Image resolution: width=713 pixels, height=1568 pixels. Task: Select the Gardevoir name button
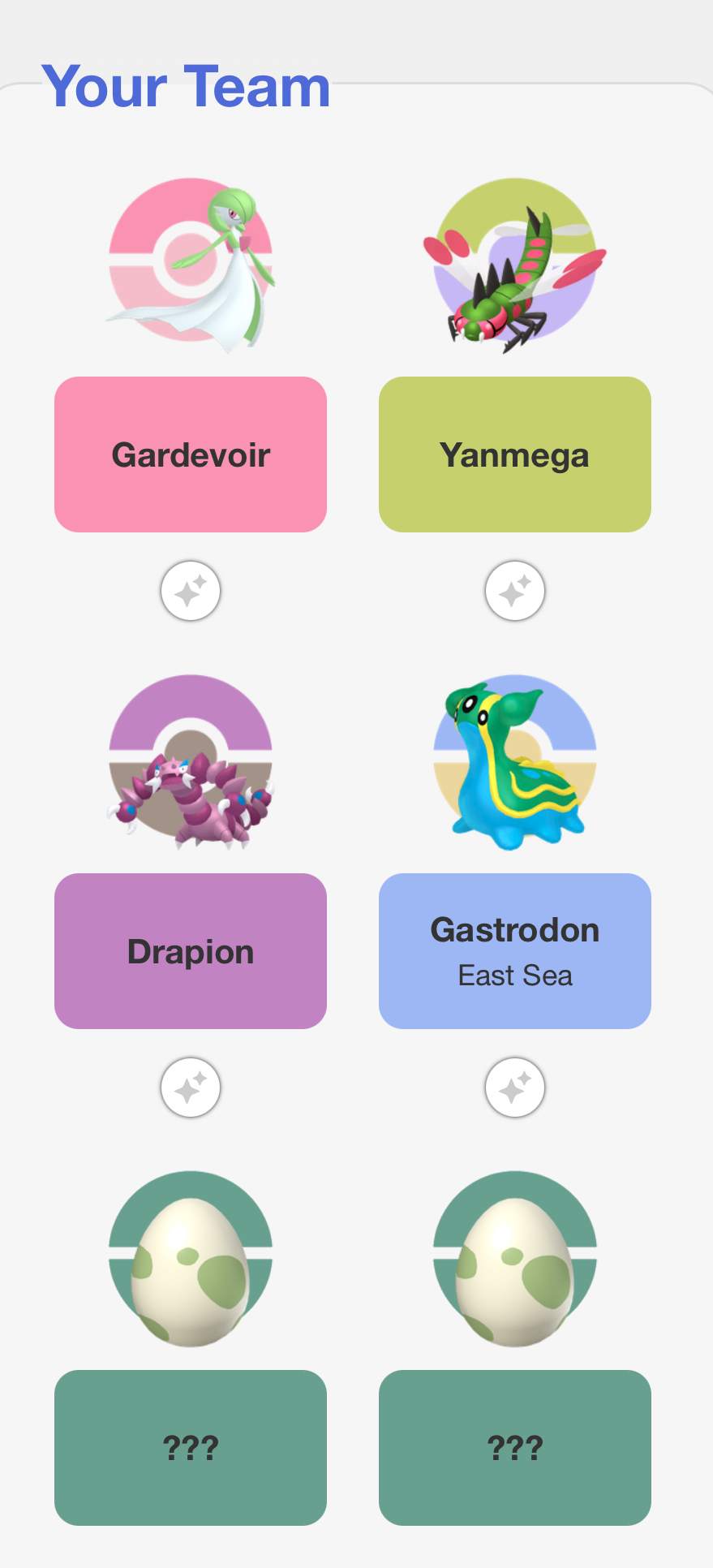(191, 454)
